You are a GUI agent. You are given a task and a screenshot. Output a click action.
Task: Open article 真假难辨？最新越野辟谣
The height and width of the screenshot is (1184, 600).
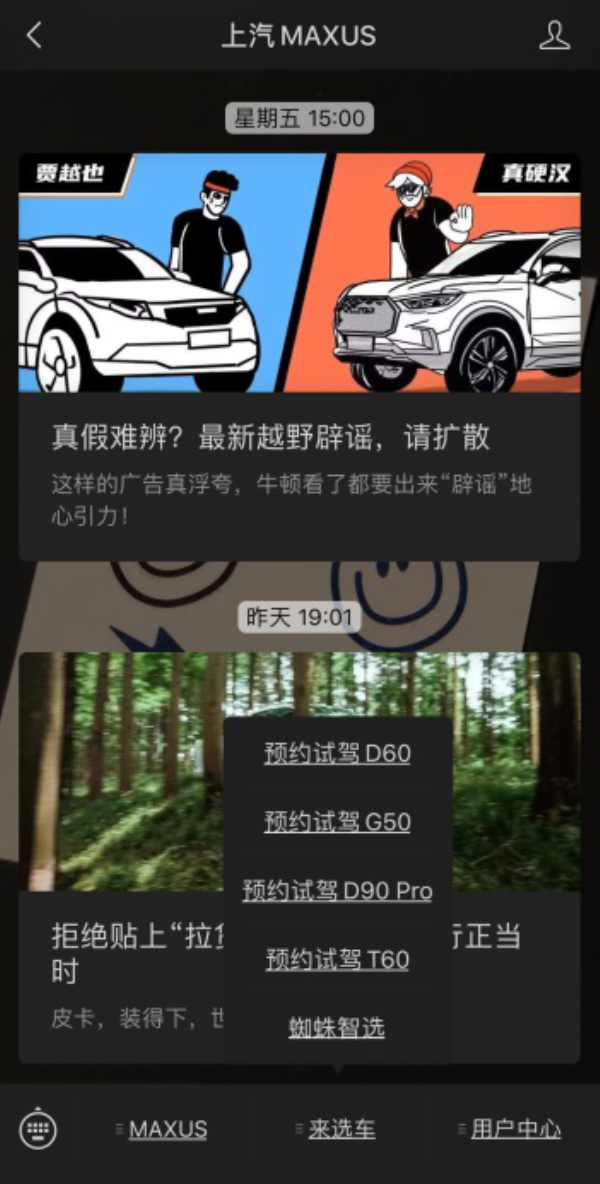click(299, 437)
